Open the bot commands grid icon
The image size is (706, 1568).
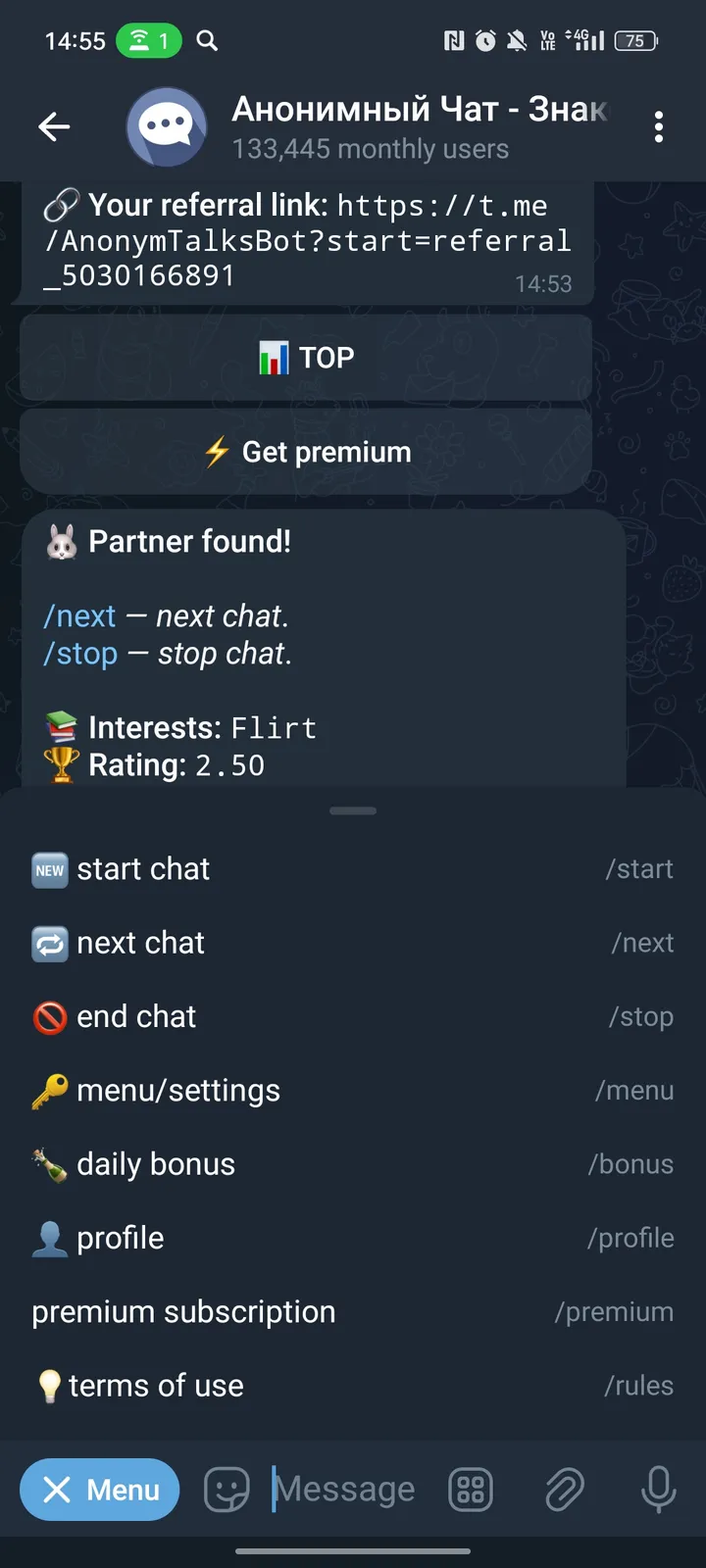(x=471, y=1490)
